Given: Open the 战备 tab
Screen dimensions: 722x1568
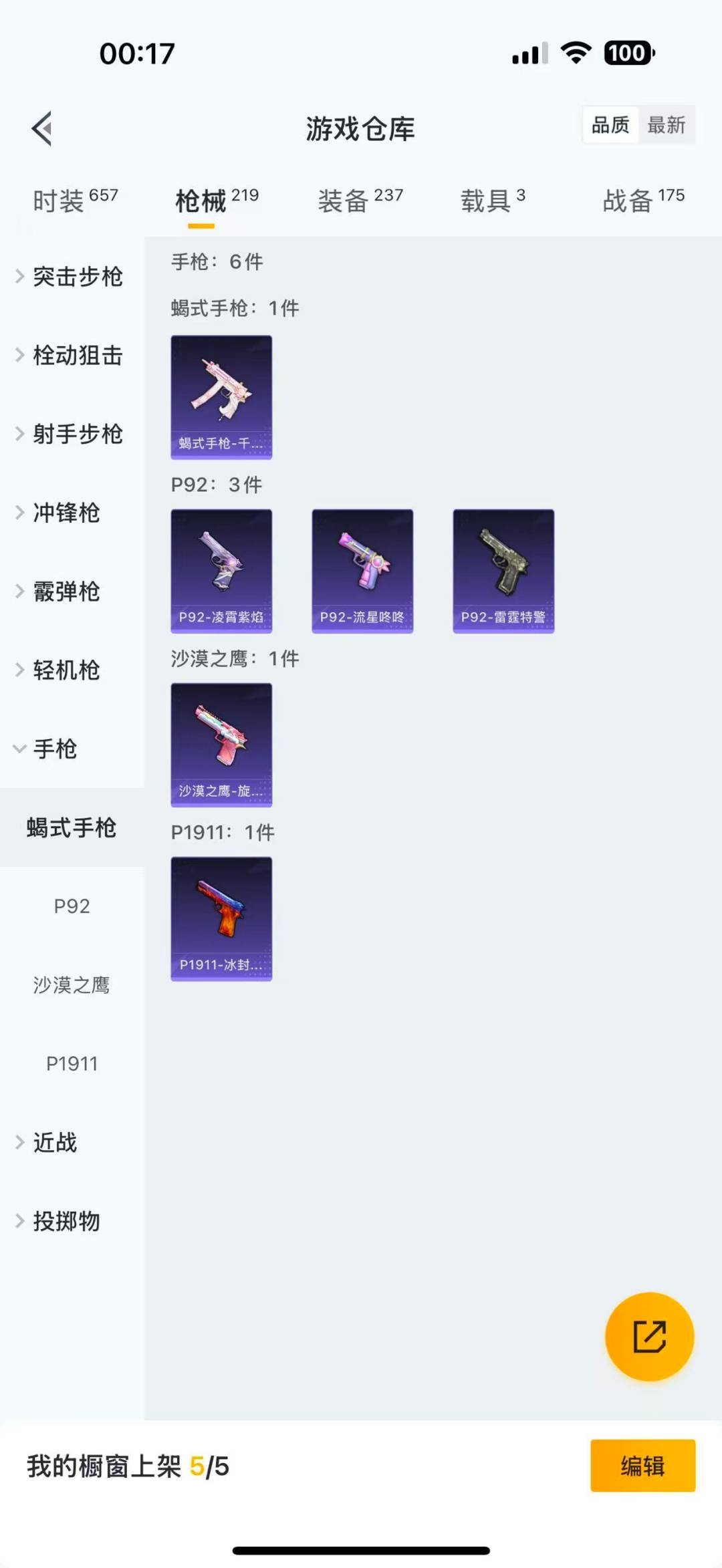Looking at the screenshot, I should click(643, 200).
